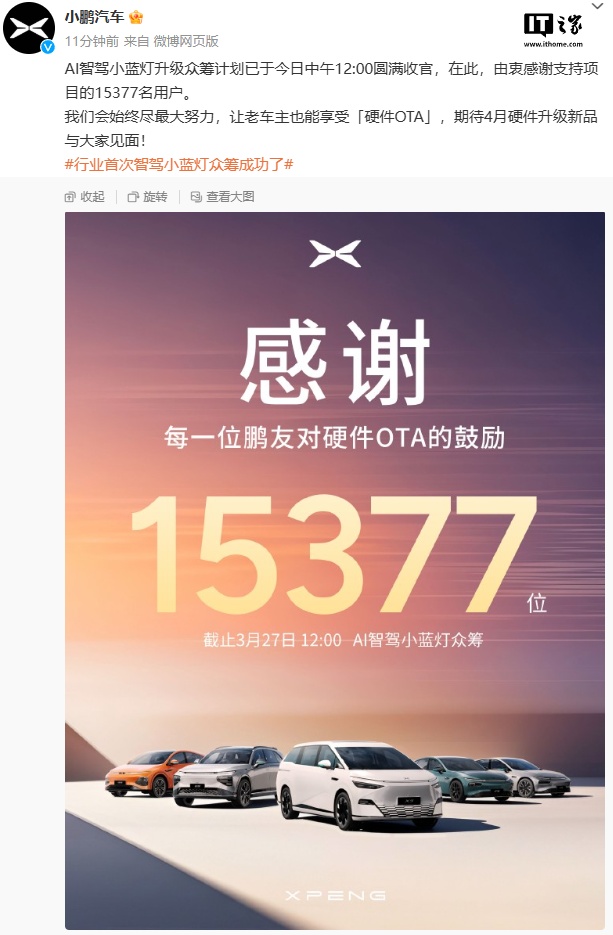
Task: Open the hashtag #行业首次智驾小蓝灯众筹成功了#
Action: click(178, 164)
